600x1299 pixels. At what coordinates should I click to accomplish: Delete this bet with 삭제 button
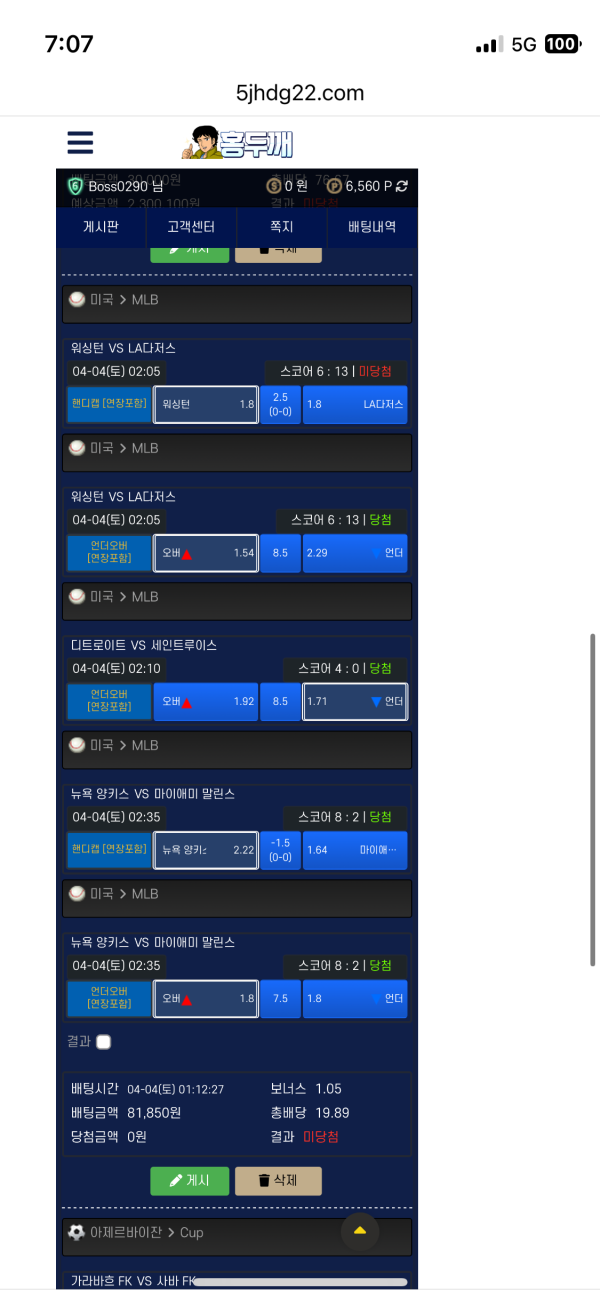(278, 1181)
